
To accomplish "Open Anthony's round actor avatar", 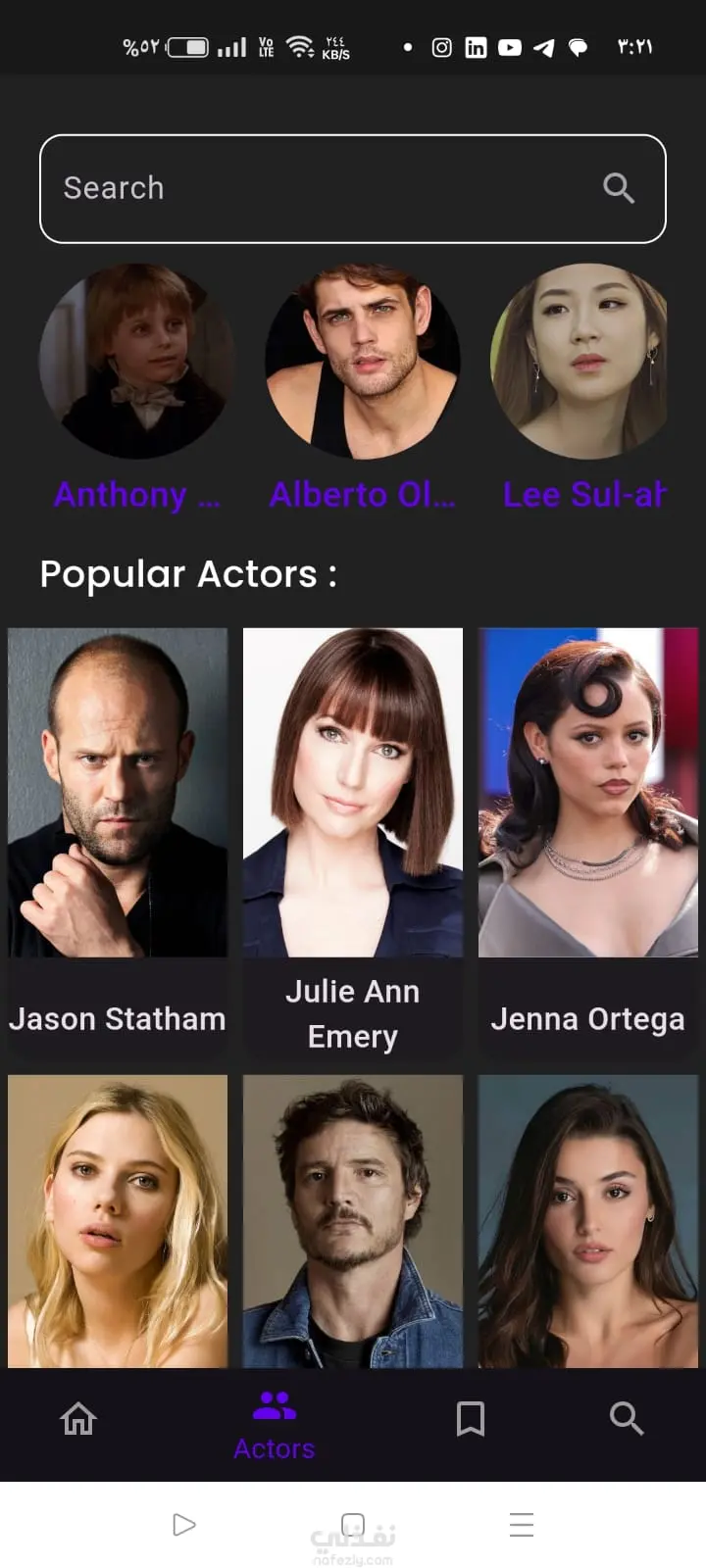I will point(137,360).
